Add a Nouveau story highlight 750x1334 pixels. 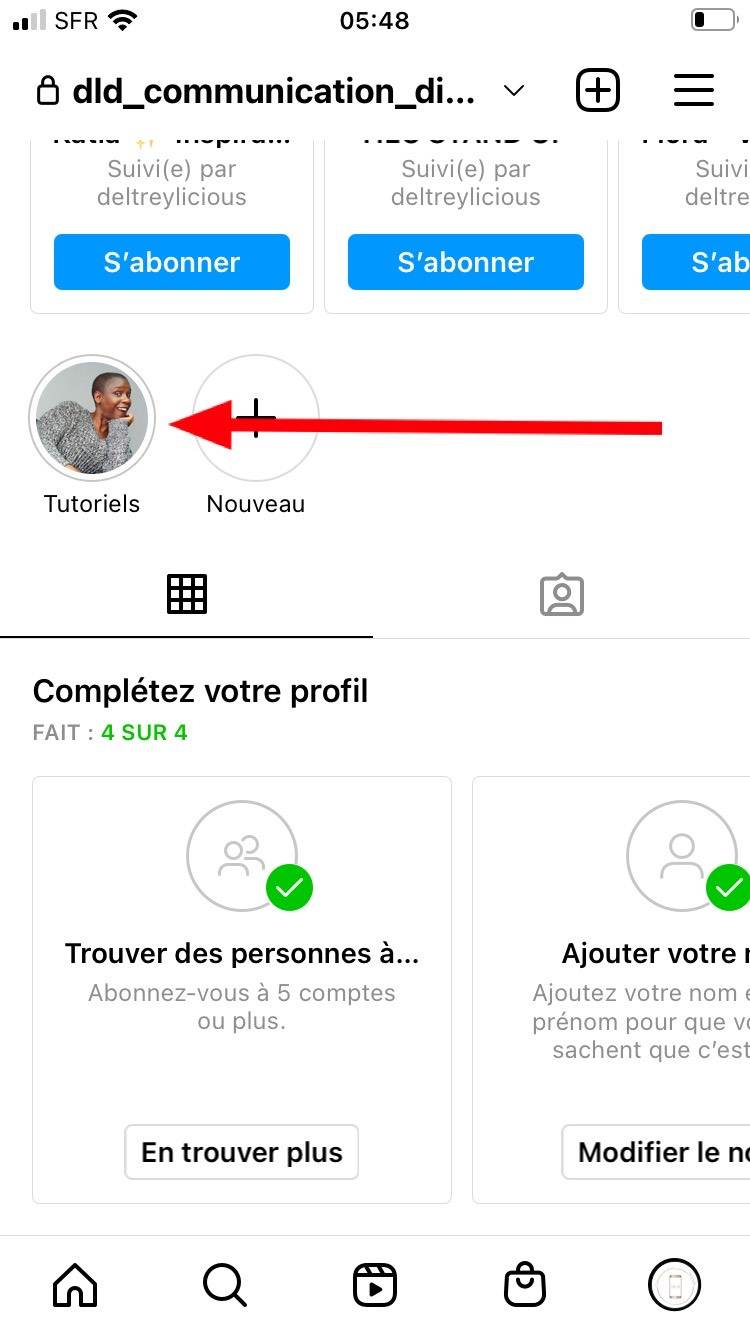point(256,418)
